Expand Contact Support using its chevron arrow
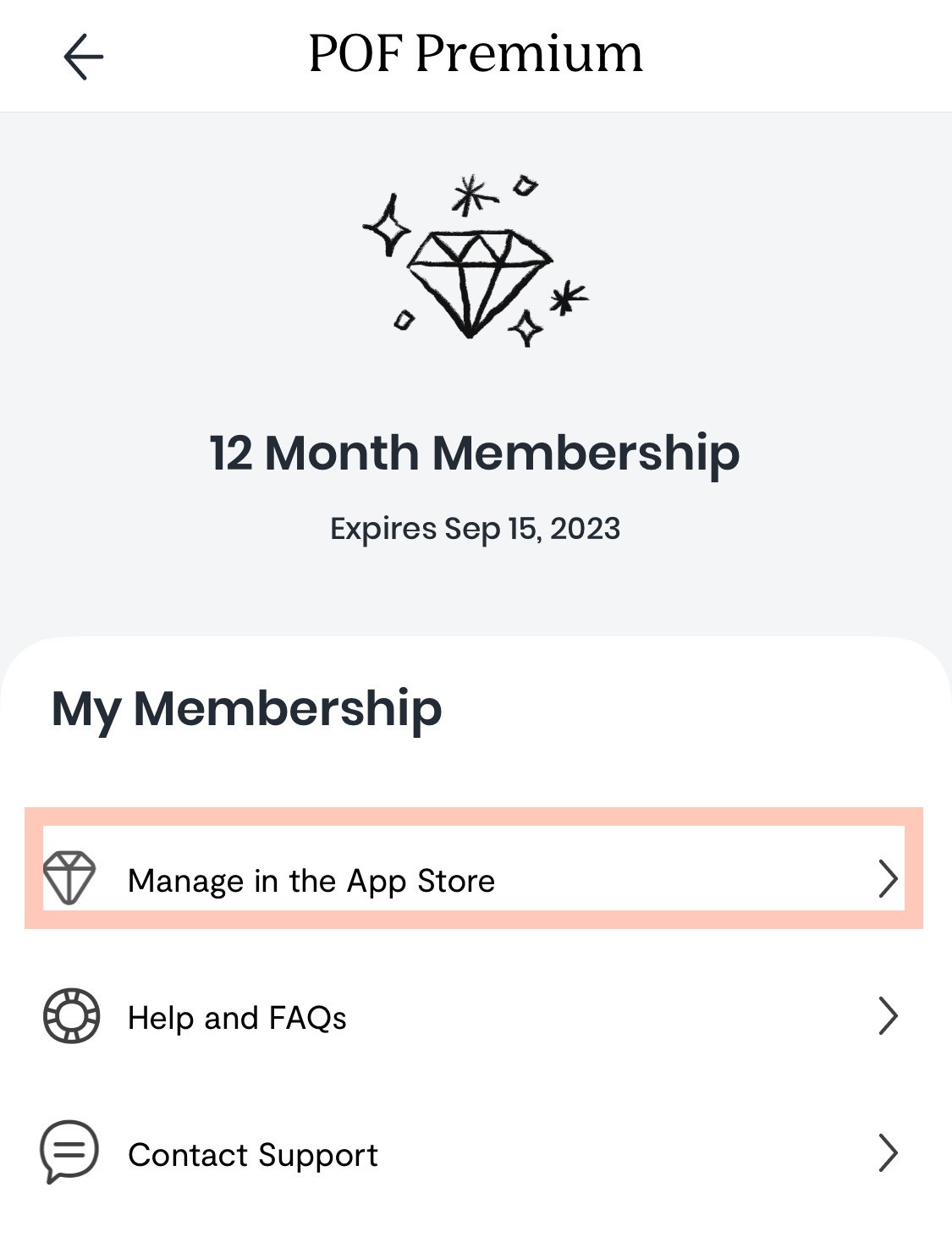Screen dimensions: 952x1259 click(x=888, y=1154)
